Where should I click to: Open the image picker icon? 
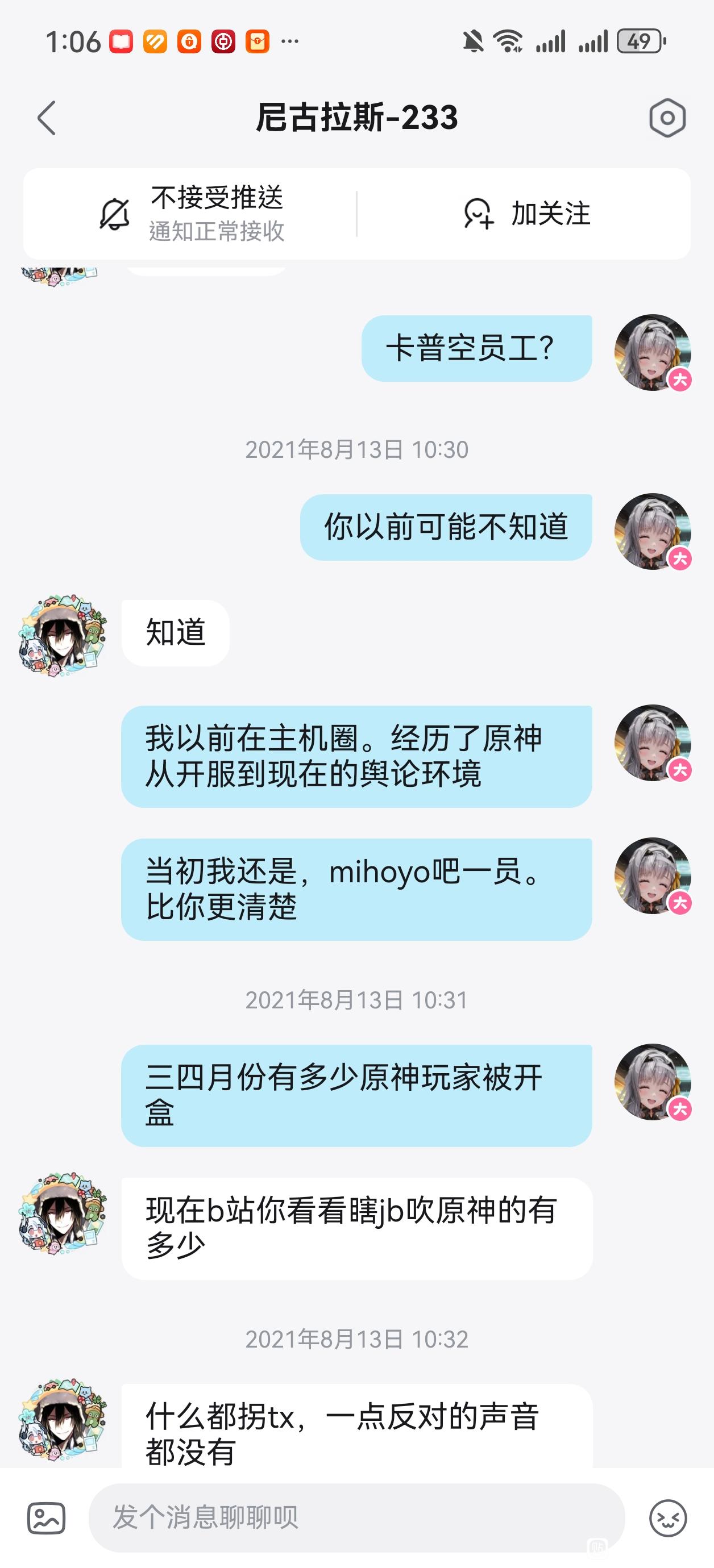46,1517
